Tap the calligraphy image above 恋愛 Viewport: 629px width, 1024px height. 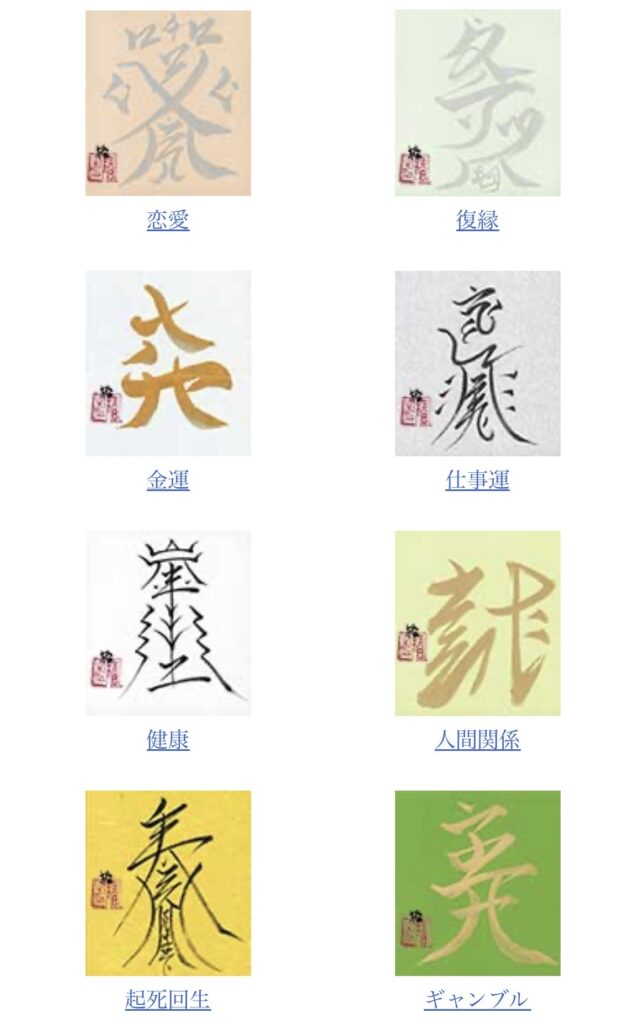(x=168, y=103)
